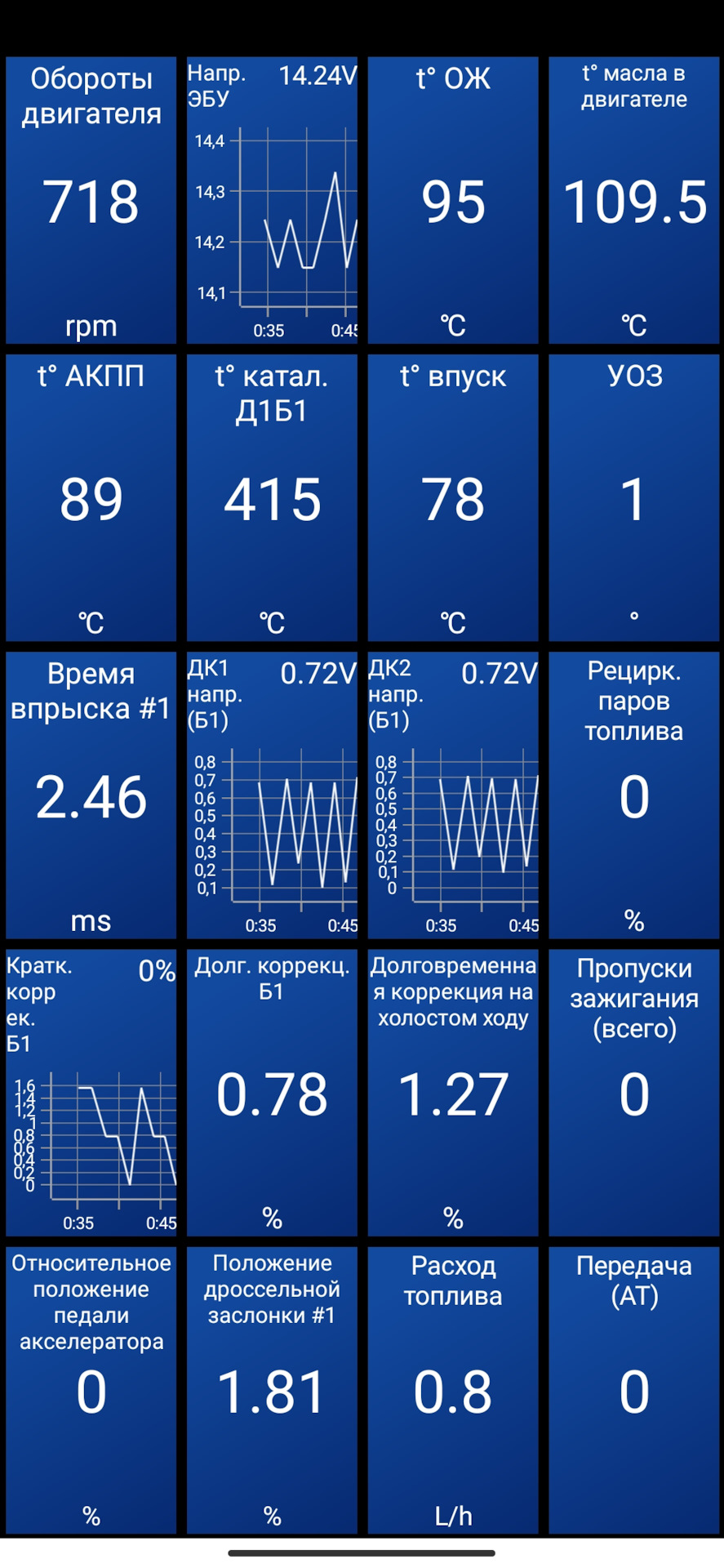The height and width of the screenshot is (1568, 724).
Task: Open the t° масла в двигателе tile
Action: click(x=634, y=200)
